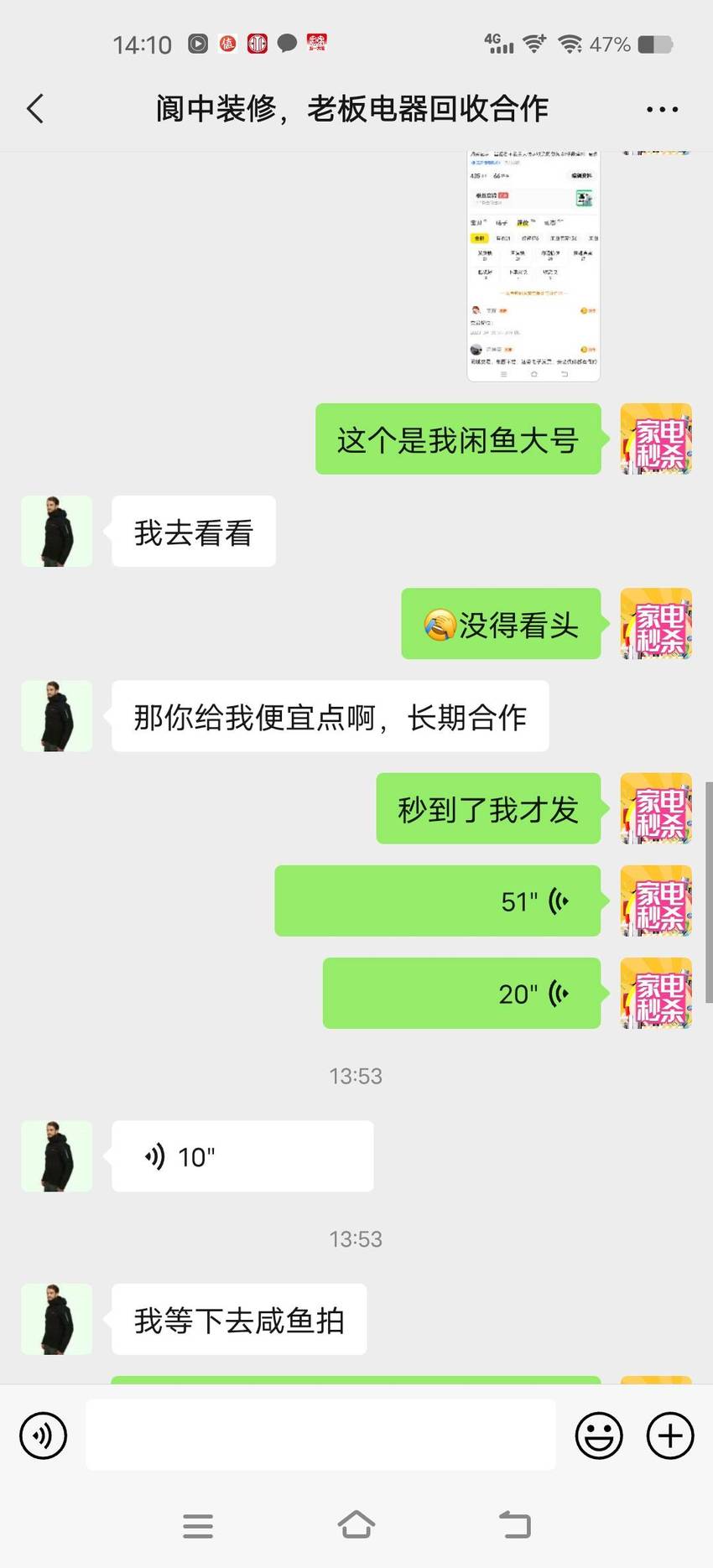Play the 20-second voice message
713x1568 pixels.
coord(462,993)
